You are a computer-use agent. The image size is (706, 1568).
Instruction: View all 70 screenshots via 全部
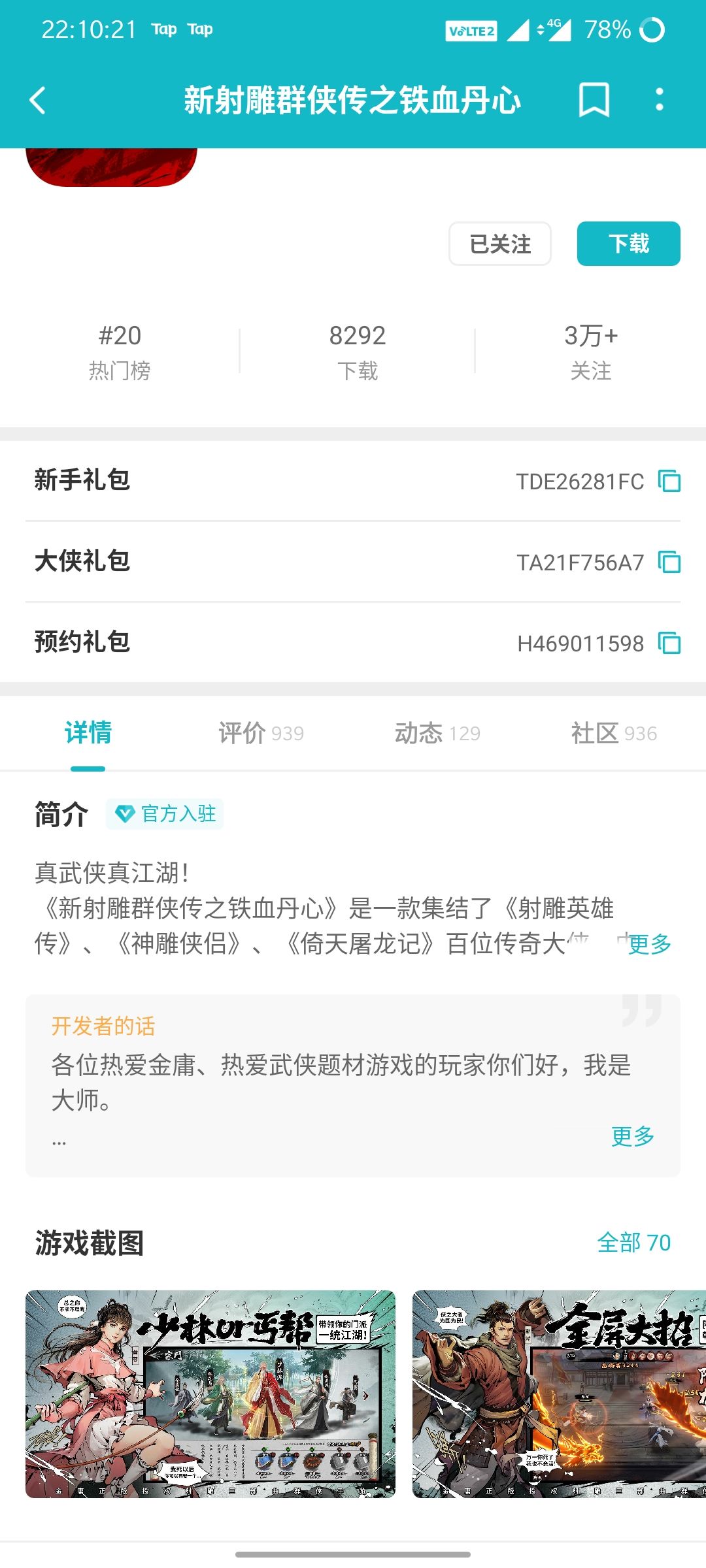[x=633, y=1242]
